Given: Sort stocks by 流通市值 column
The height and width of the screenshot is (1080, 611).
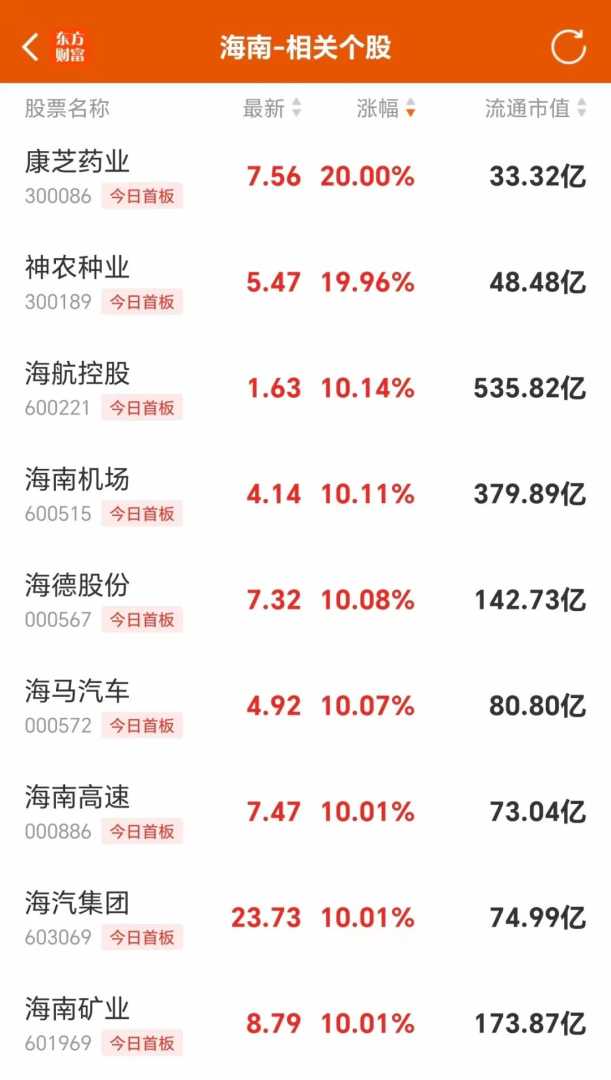Looking at the screenshot, I should [x=535, y=109].
